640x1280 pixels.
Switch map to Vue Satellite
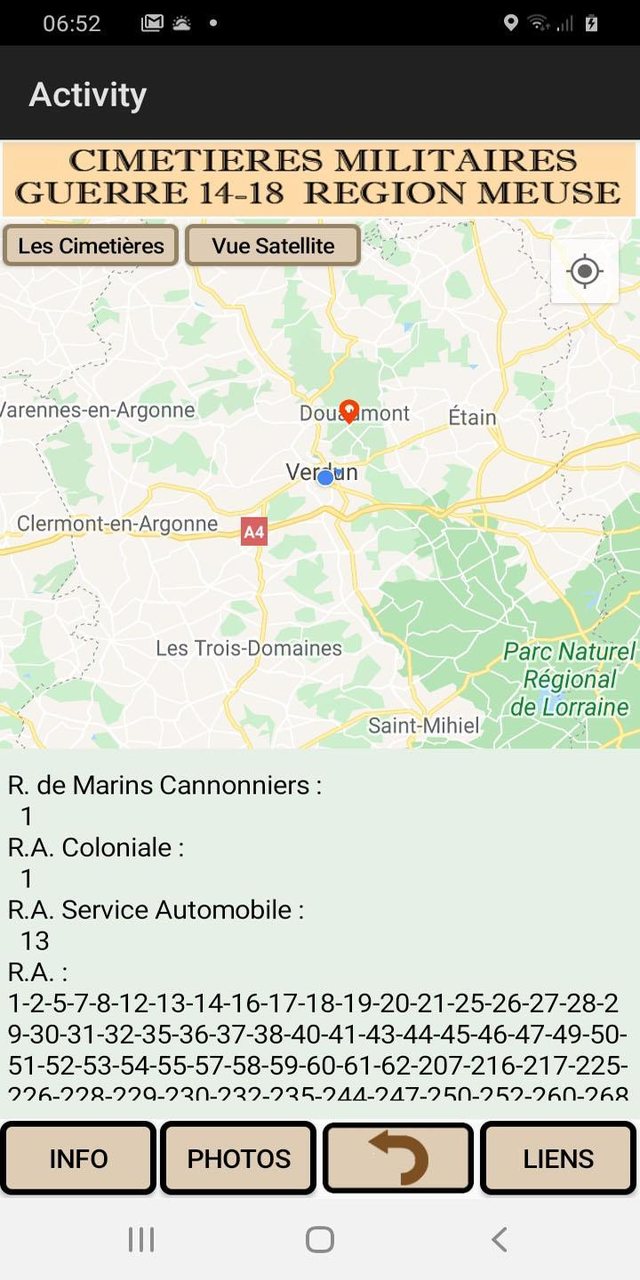273,246
